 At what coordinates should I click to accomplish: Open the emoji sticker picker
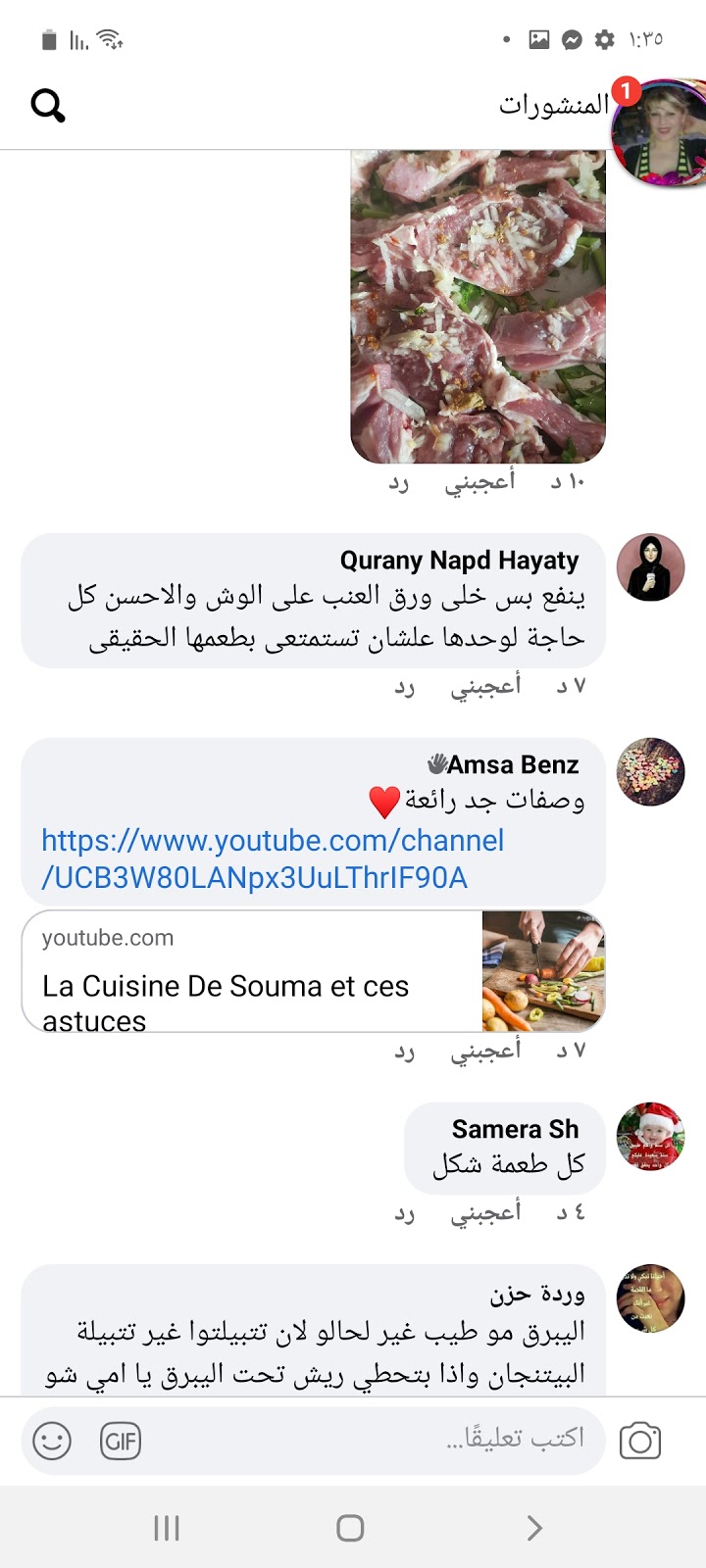click(52, 1441)
